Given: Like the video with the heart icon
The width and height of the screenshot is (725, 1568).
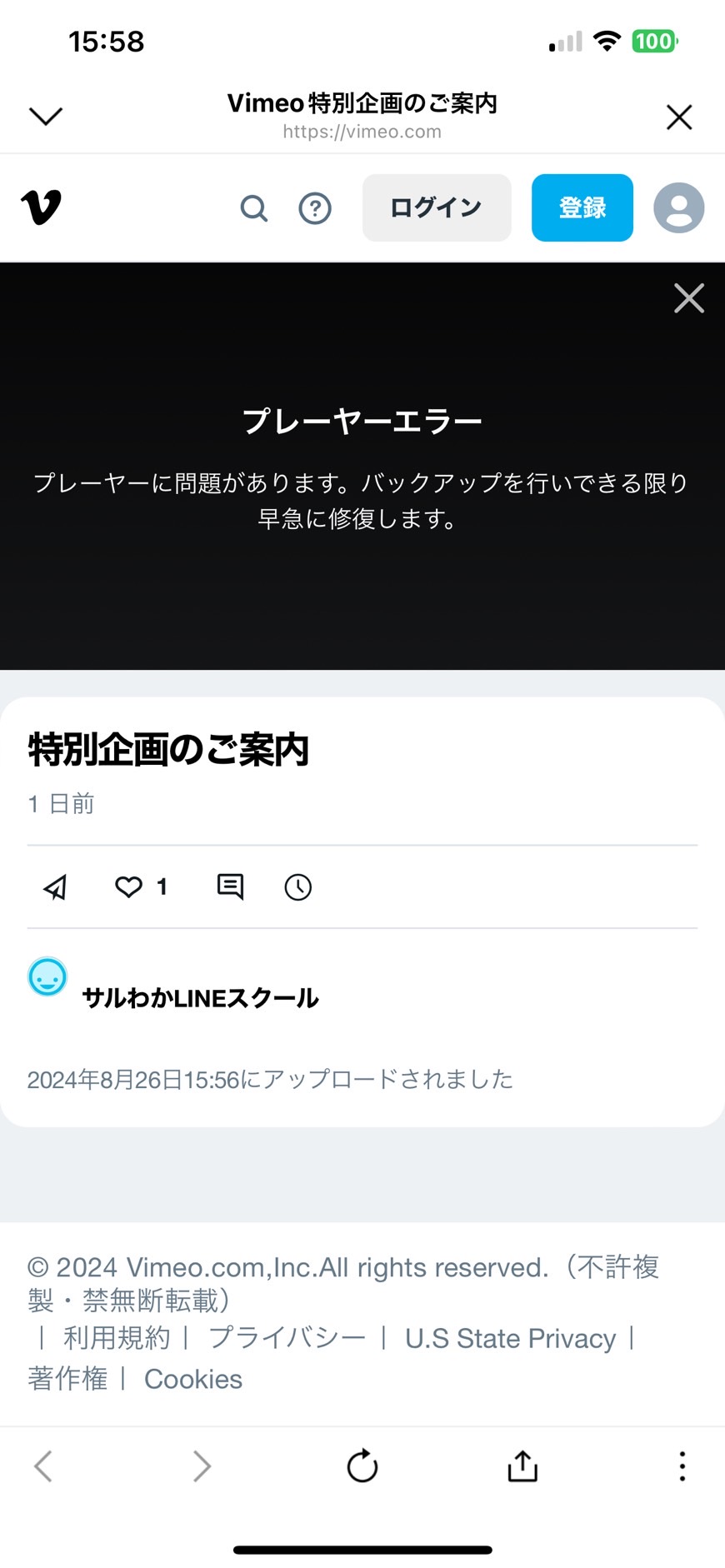Looking at the screenshot, I should 128,887.
